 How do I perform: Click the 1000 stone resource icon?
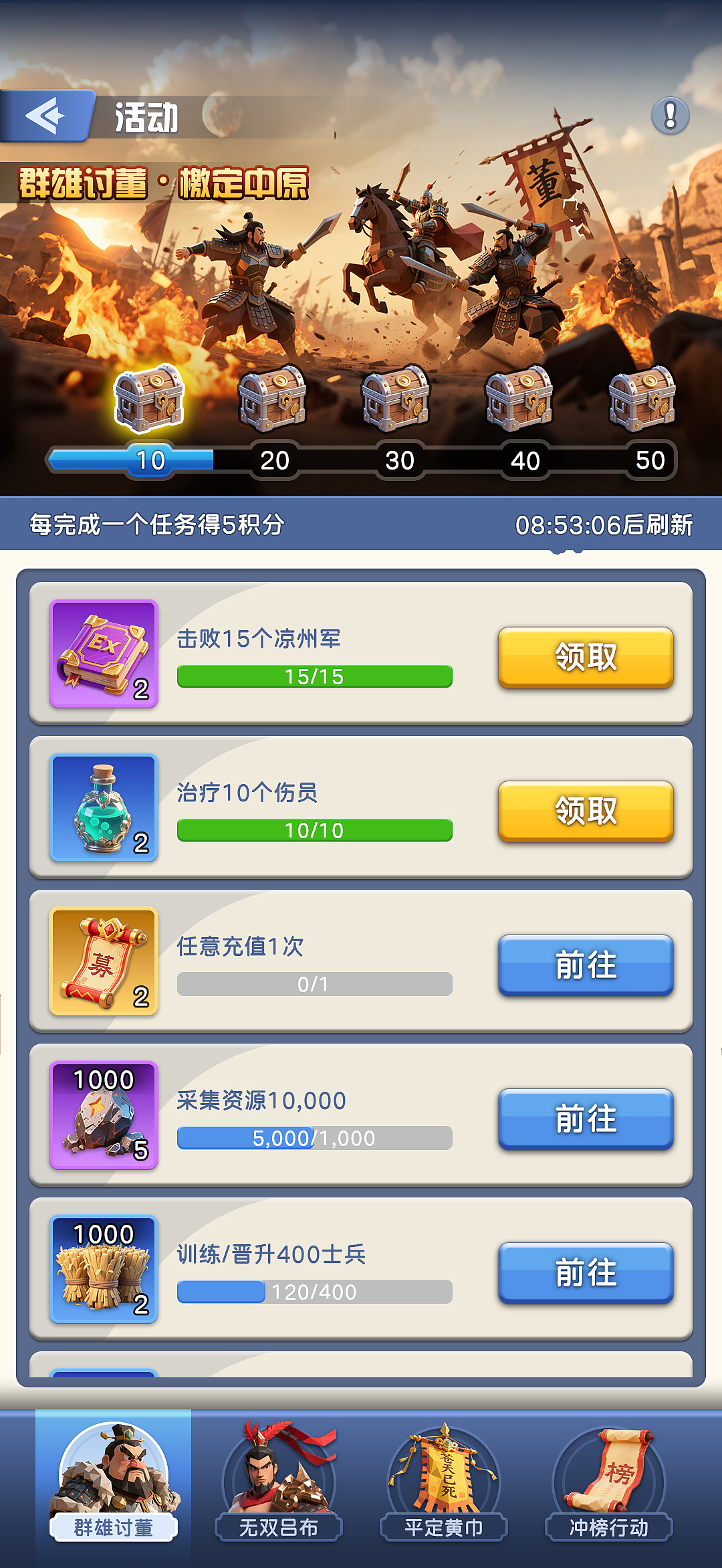click(104, 1116)
